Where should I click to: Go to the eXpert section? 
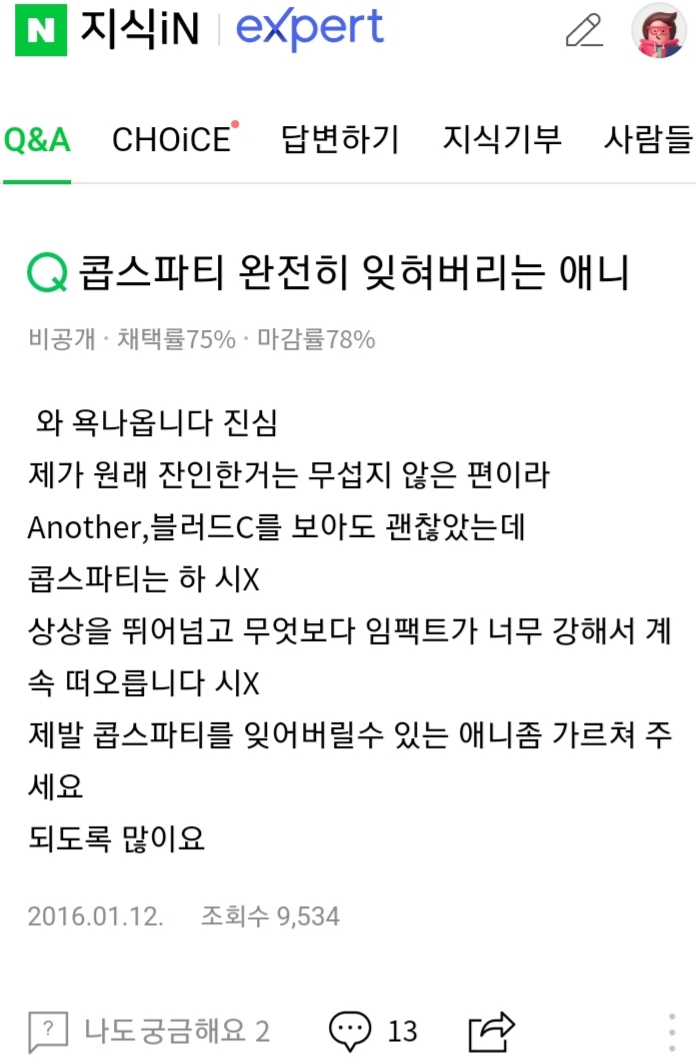pos(309,30)
